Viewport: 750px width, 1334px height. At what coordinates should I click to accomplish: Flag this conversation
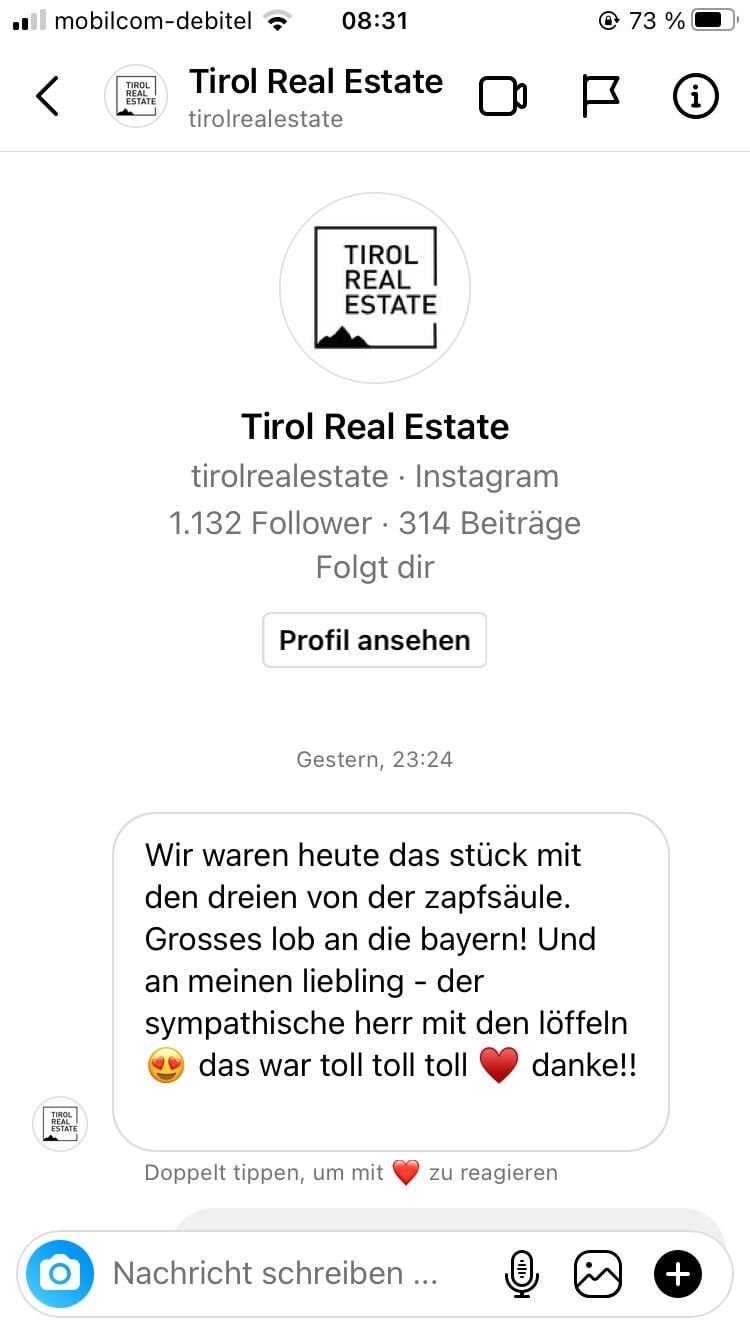point(600,96)
